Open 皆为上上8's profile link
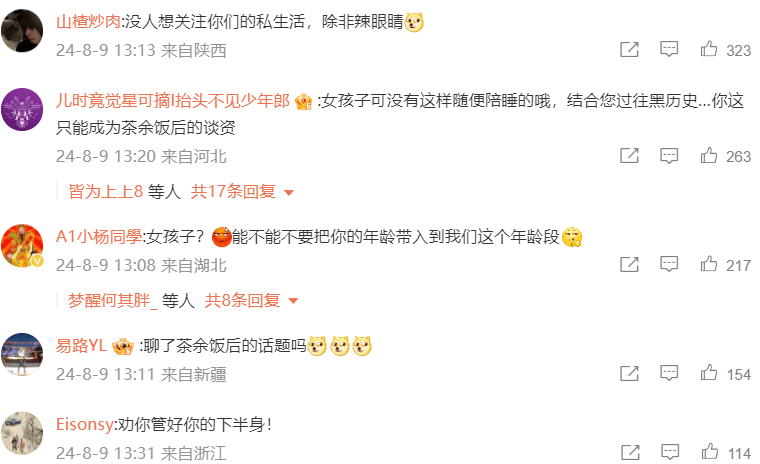This screenshot has height=464, width=760. (x=105, y=191)
